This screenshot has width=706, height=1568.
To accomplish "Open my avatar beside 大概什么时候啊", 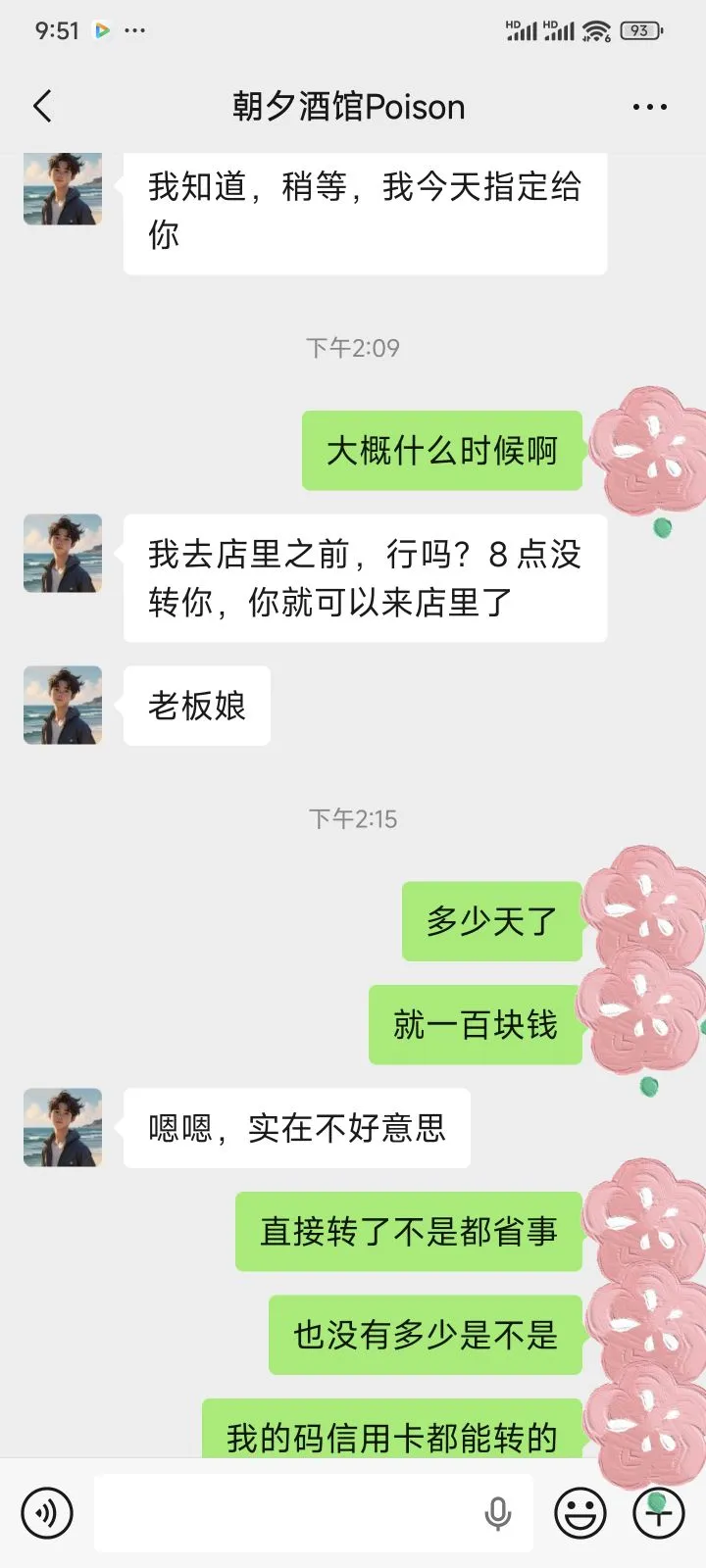I will pyautogui.click(x=647, y=451).
